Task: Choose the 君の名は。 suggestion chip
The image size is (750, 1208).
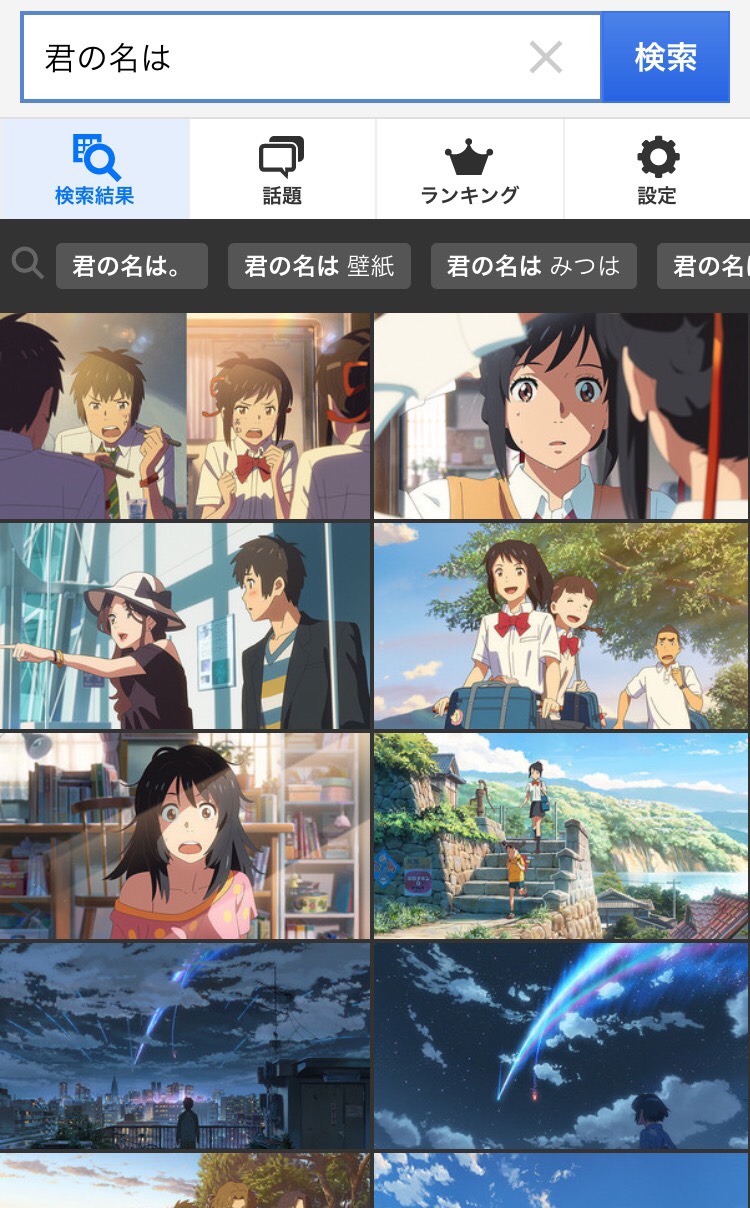Action: pos(132,266)
